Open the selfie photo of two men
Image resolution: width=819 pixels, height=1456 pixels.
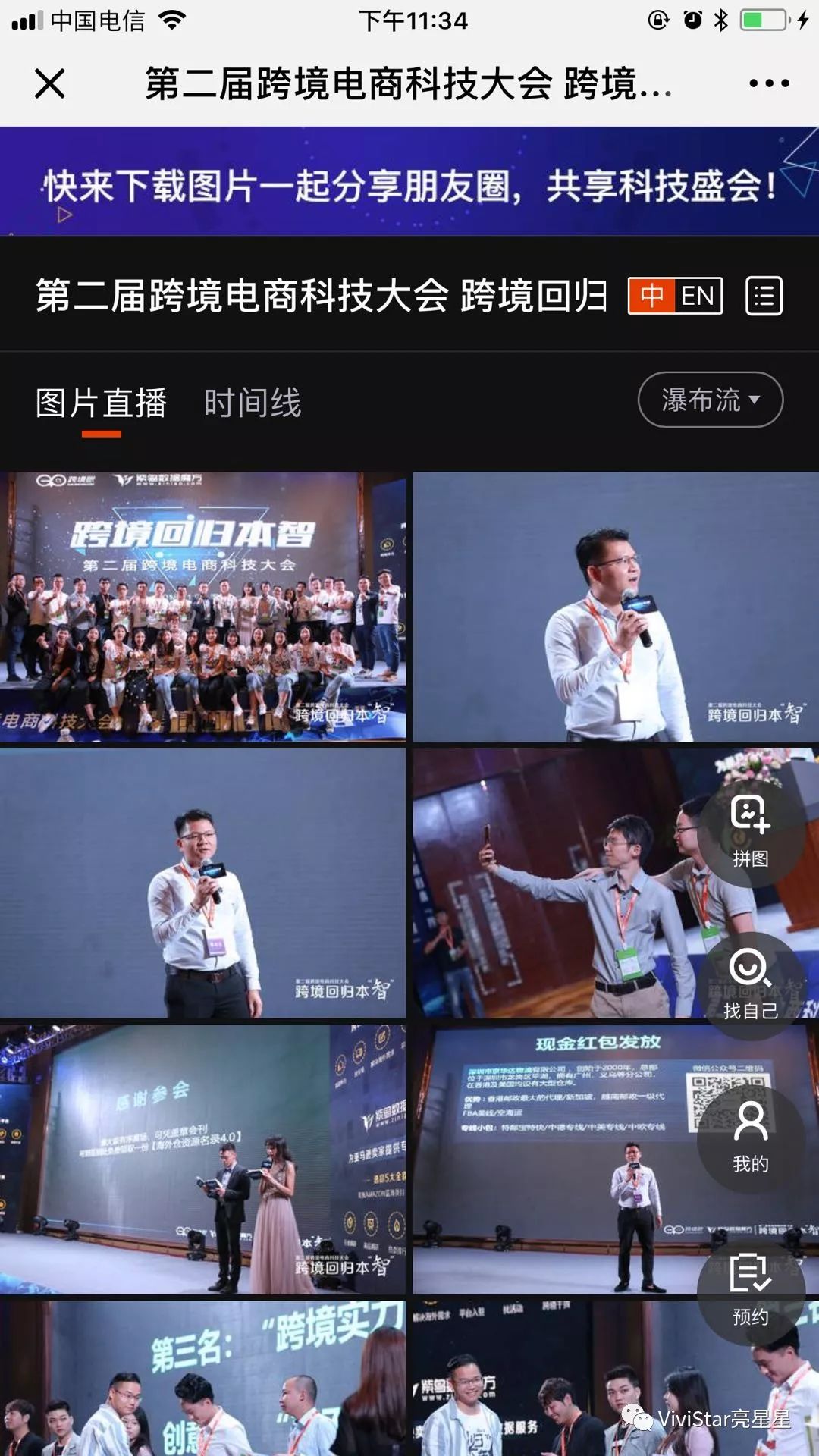[554, 883]
